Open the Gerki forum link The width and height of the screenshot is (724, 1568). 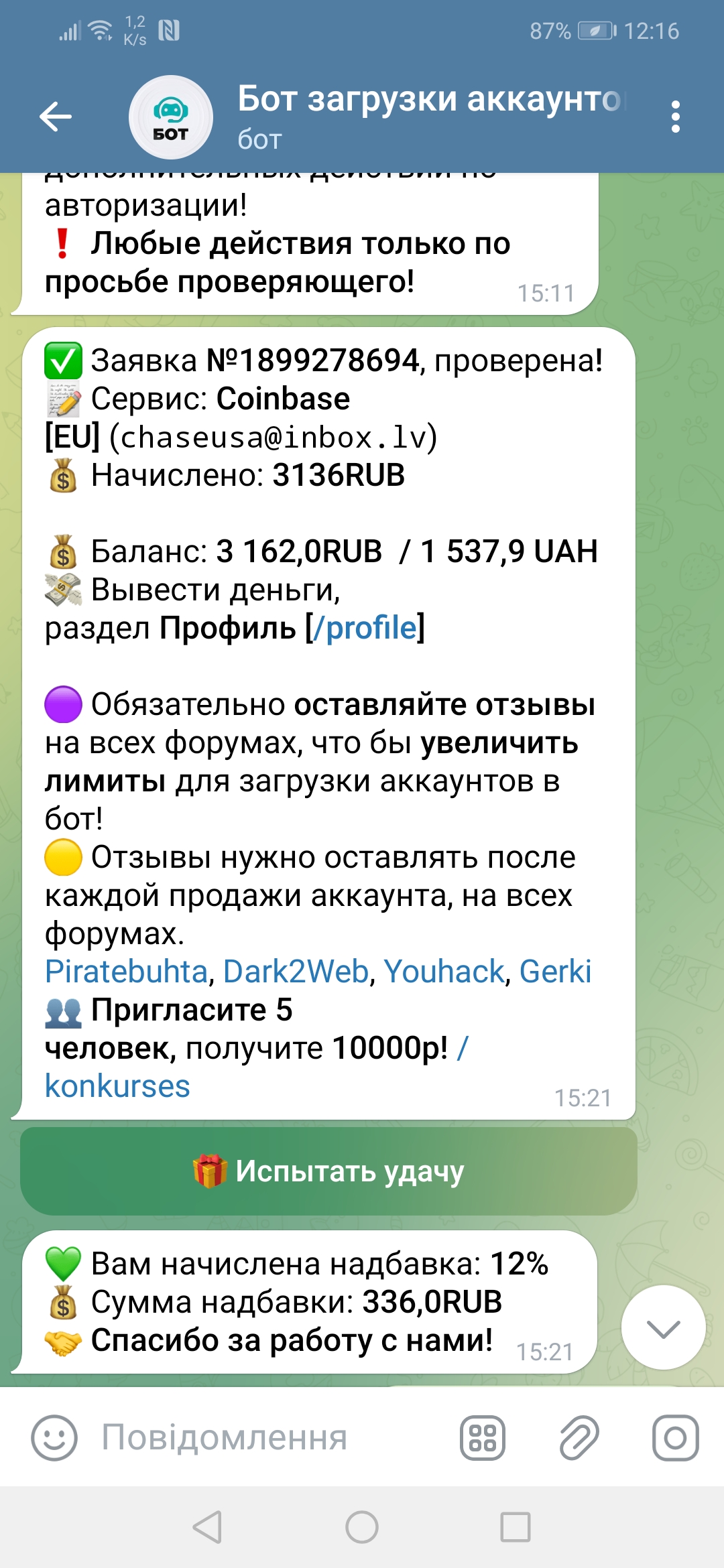(555, 972)
